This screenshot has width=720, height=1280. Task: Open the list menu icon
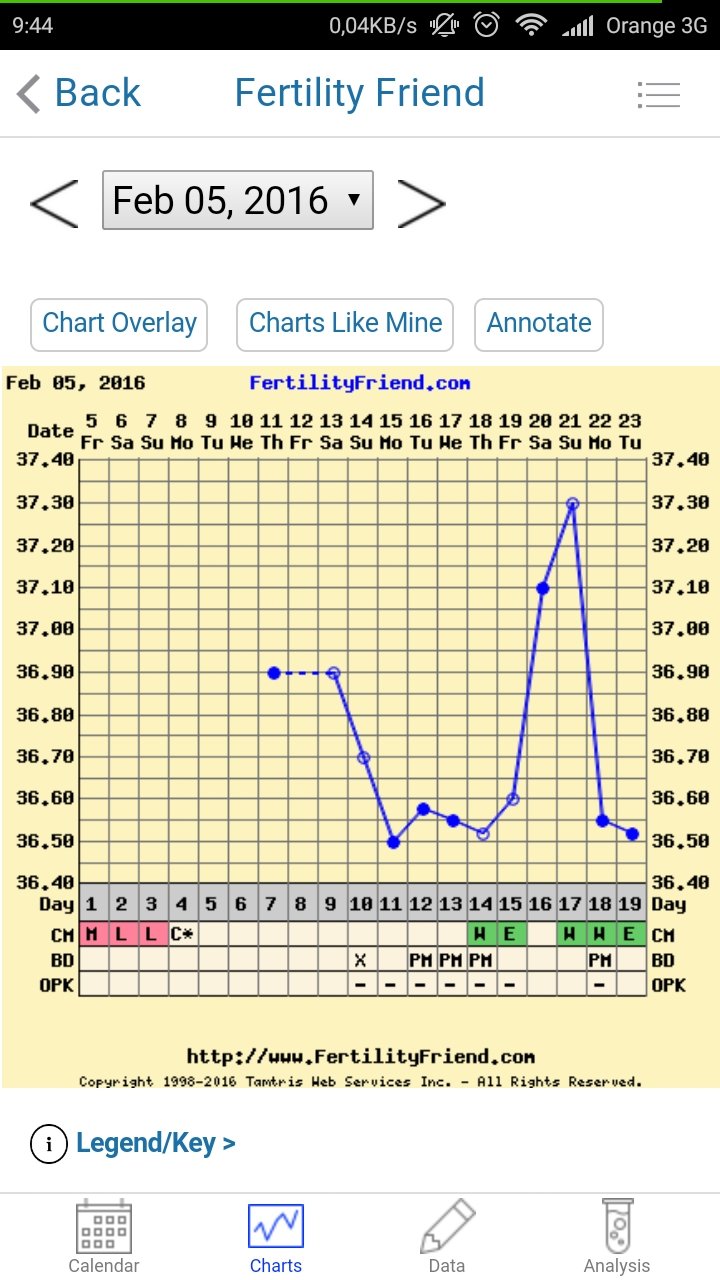(658, 95)
